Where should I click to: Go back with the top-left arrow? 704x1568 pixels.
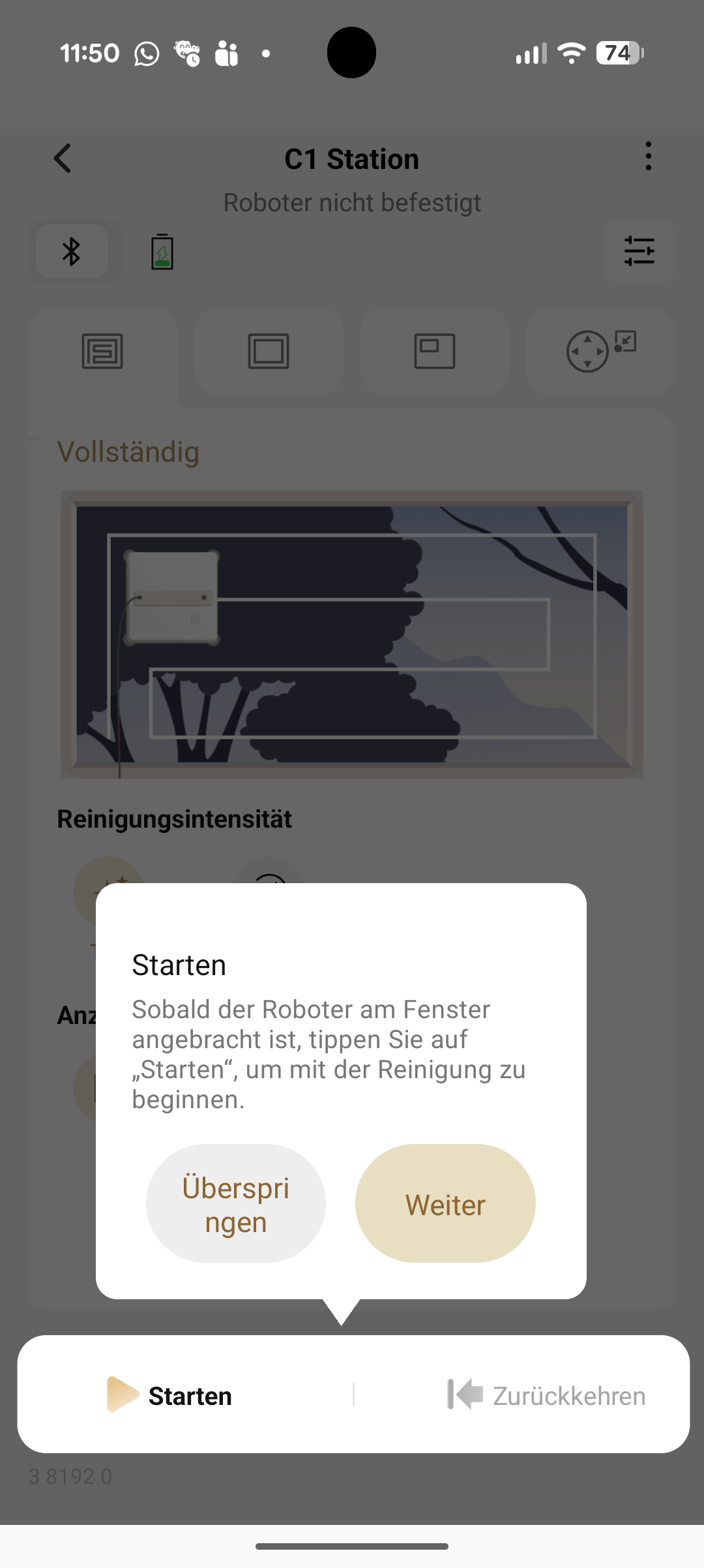[x=63, y=158]
